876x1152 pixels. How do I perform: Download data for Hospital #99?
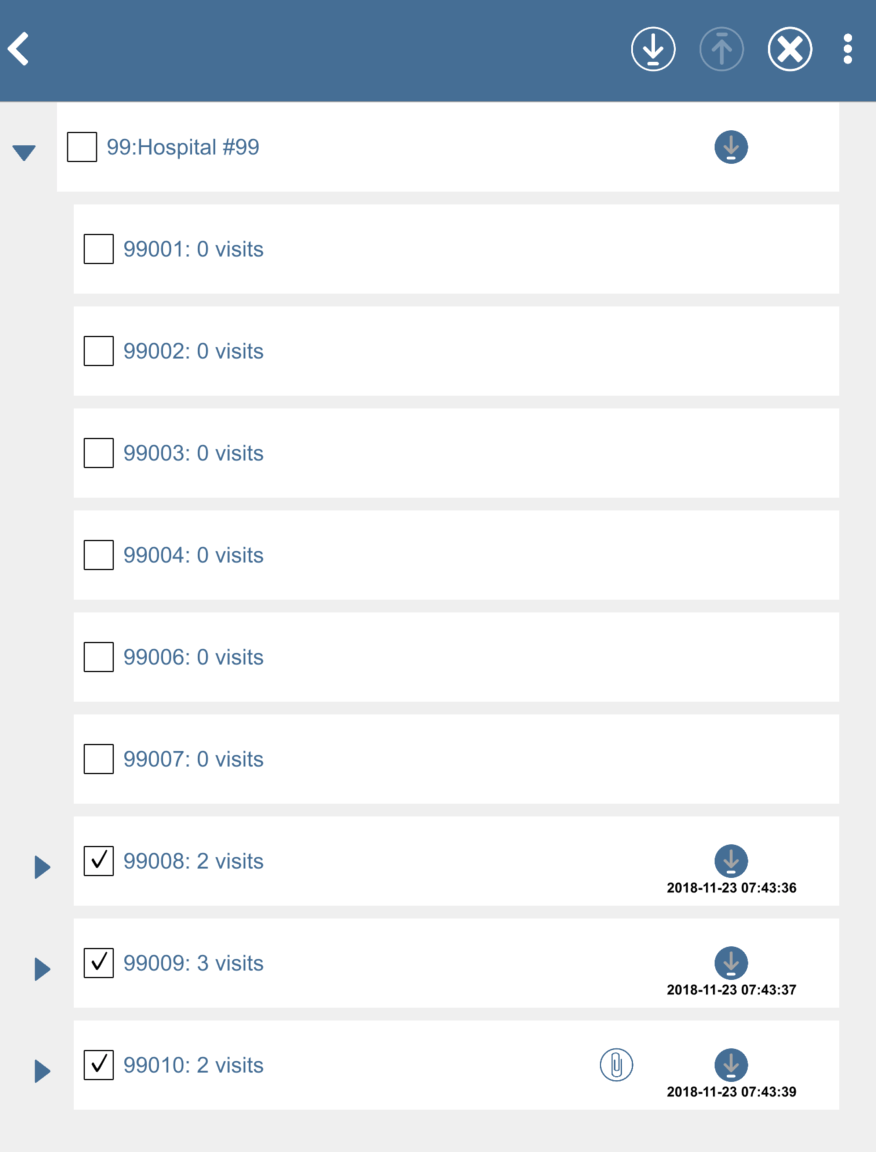click(731, 147)
